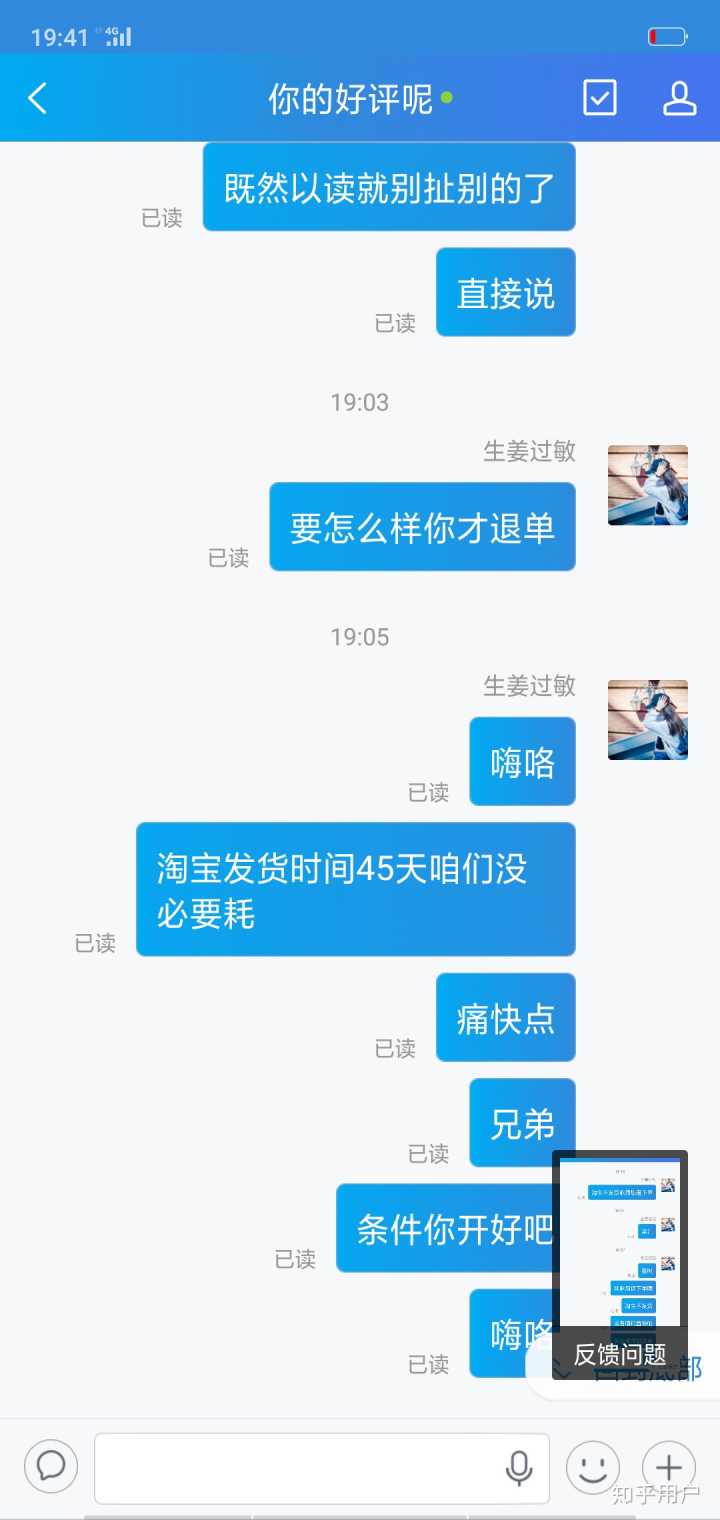Tap the quick phrases speech bubble icon
The image size is (720, 1520).
[51, 1467]
